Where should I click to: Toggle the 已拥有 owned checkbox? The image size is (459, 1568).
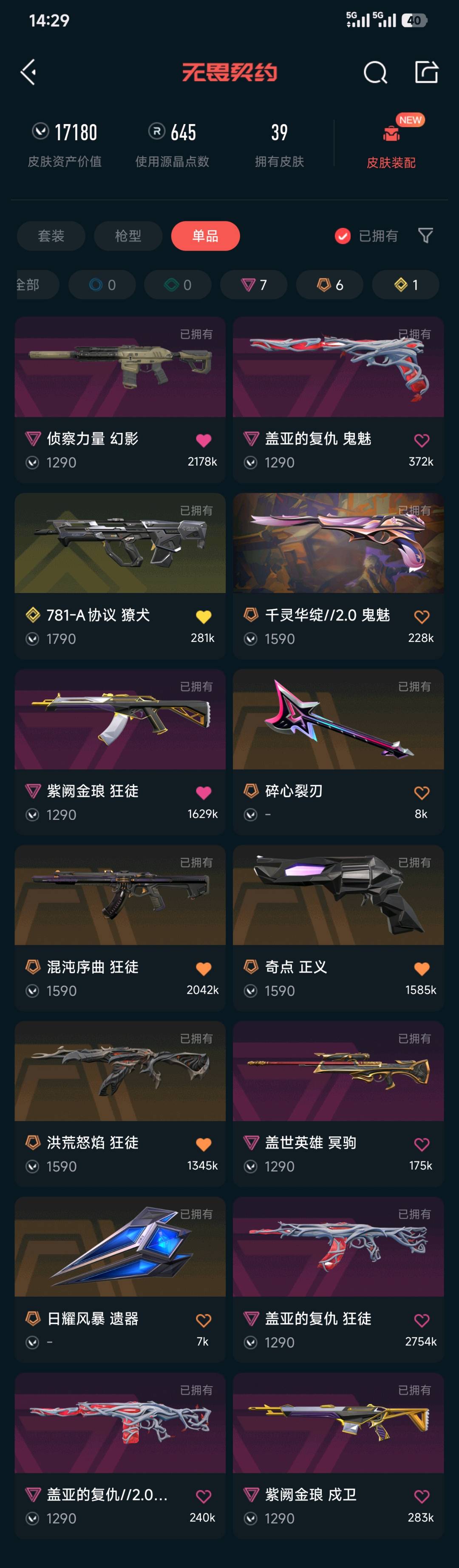pyautogui.click(x=343, y=236)
